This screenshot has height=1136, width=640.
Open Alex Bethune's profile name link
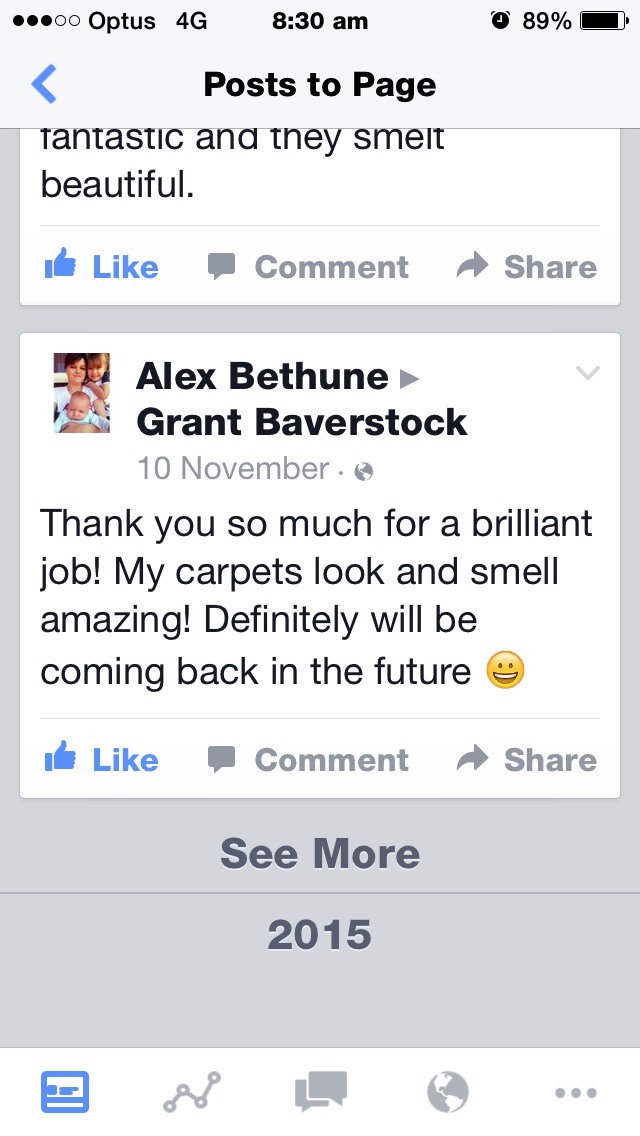click(x=262, y=376)
